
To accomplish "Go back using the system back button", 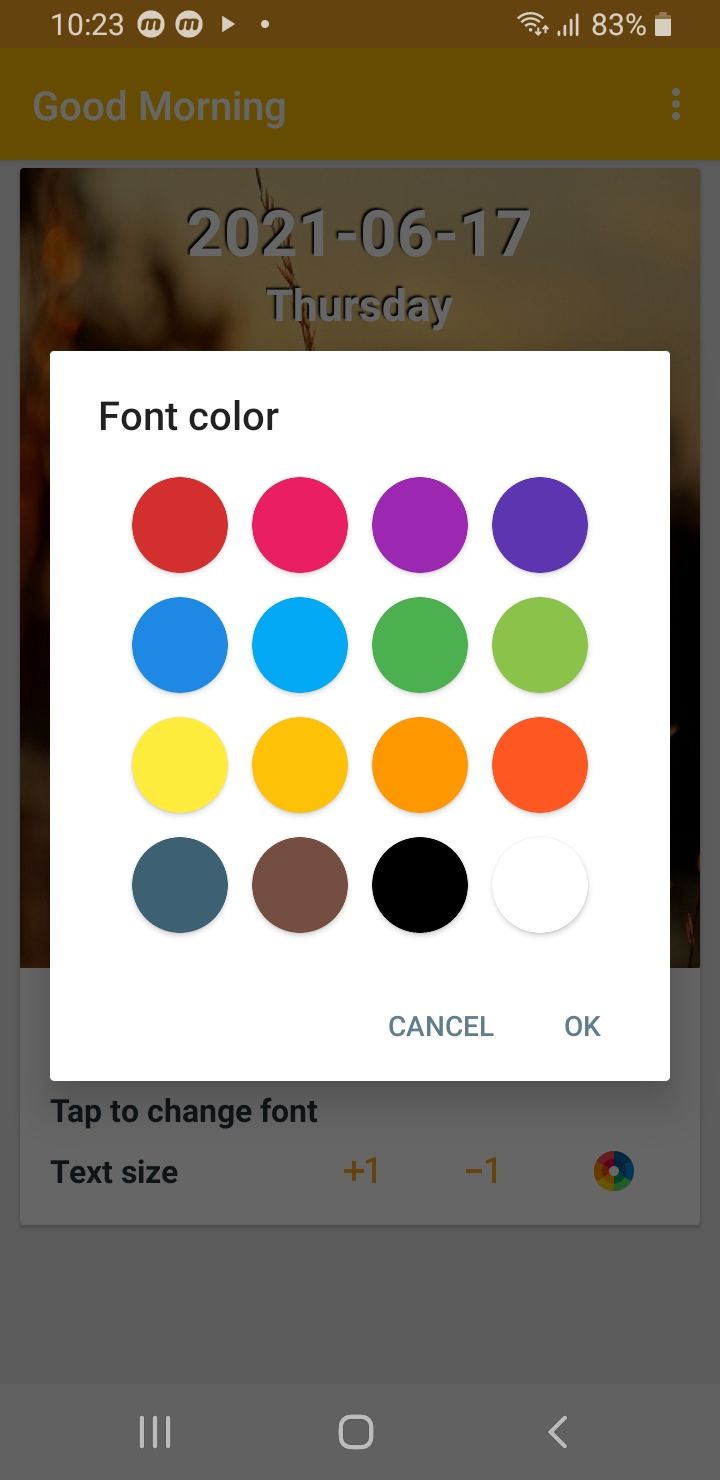I will (558, 1432).
